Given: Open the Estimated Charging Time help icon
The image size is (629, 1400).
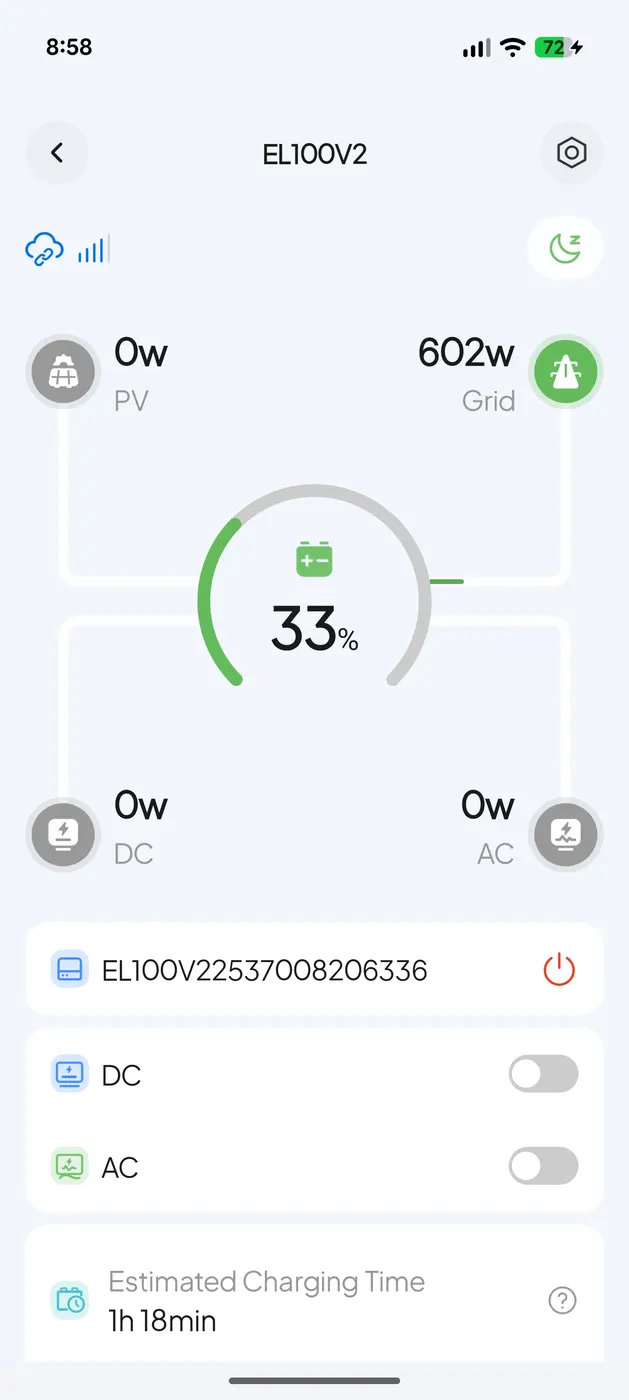Looking at the screenshot, I should click(563, 1300).
